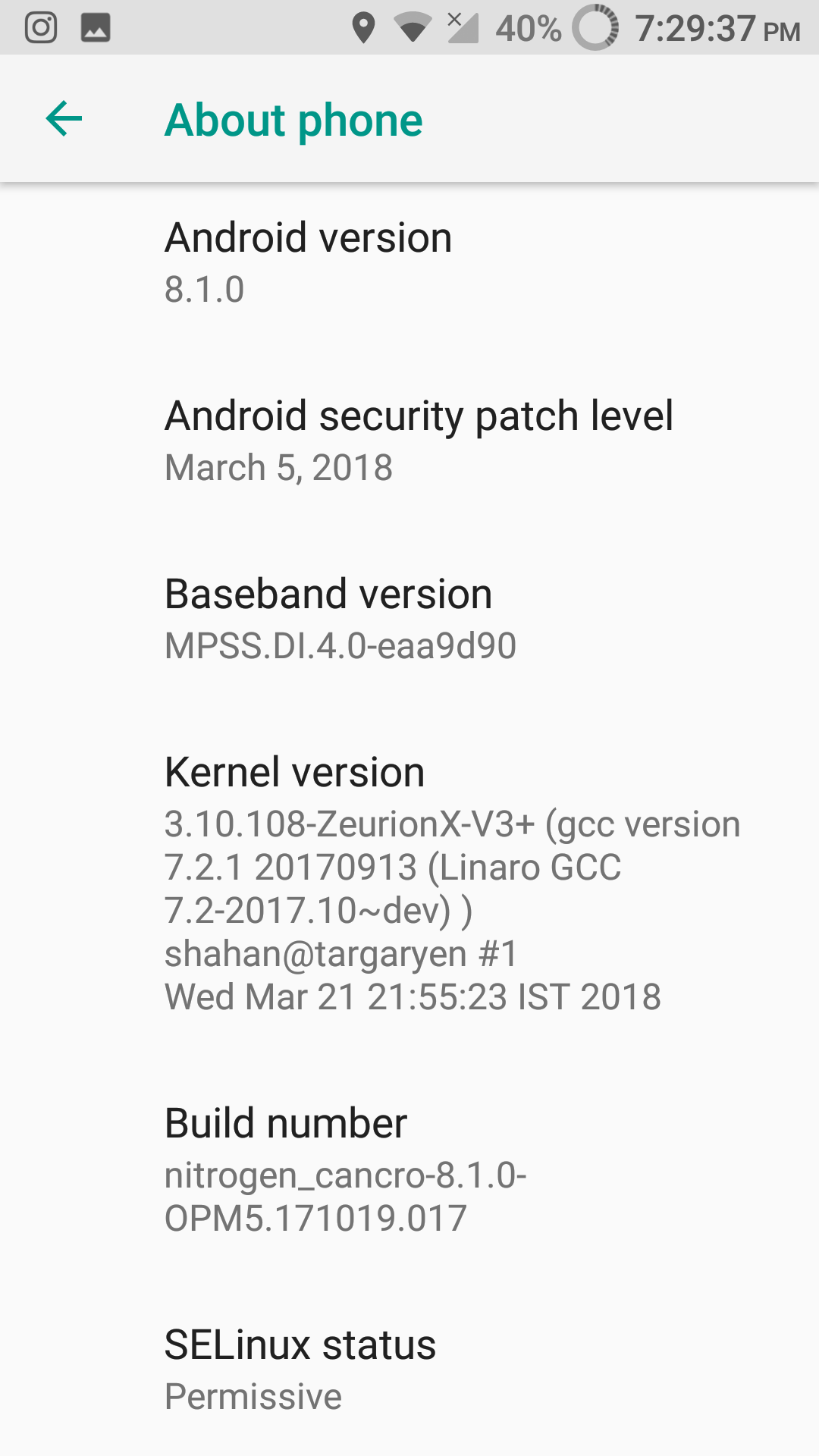Screen dimensions: 819x1456
Task: Tap the Android version row
Action: (409, 262)
